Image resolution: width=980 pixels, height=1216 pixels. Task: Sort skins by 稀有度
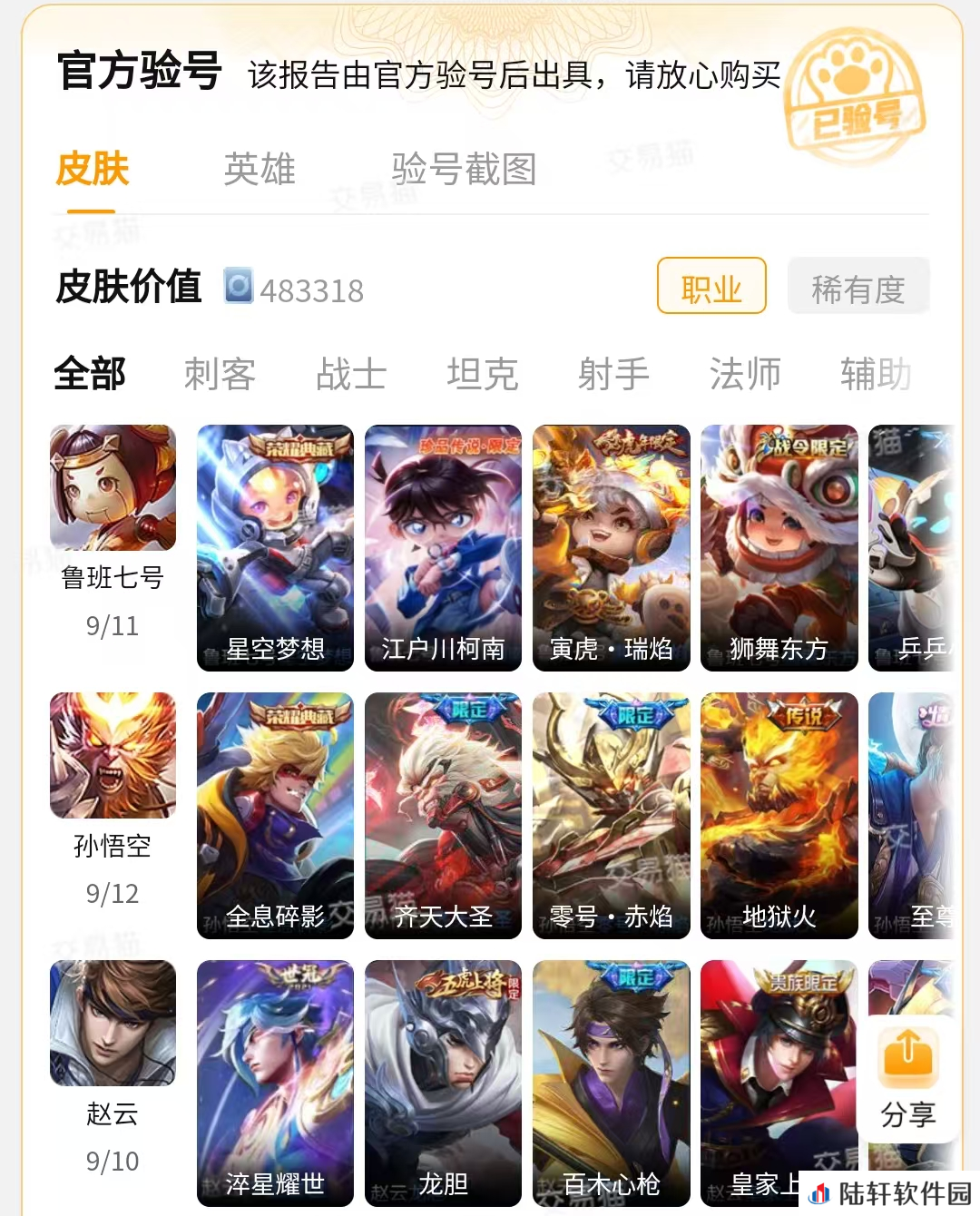tap(858, 288)
